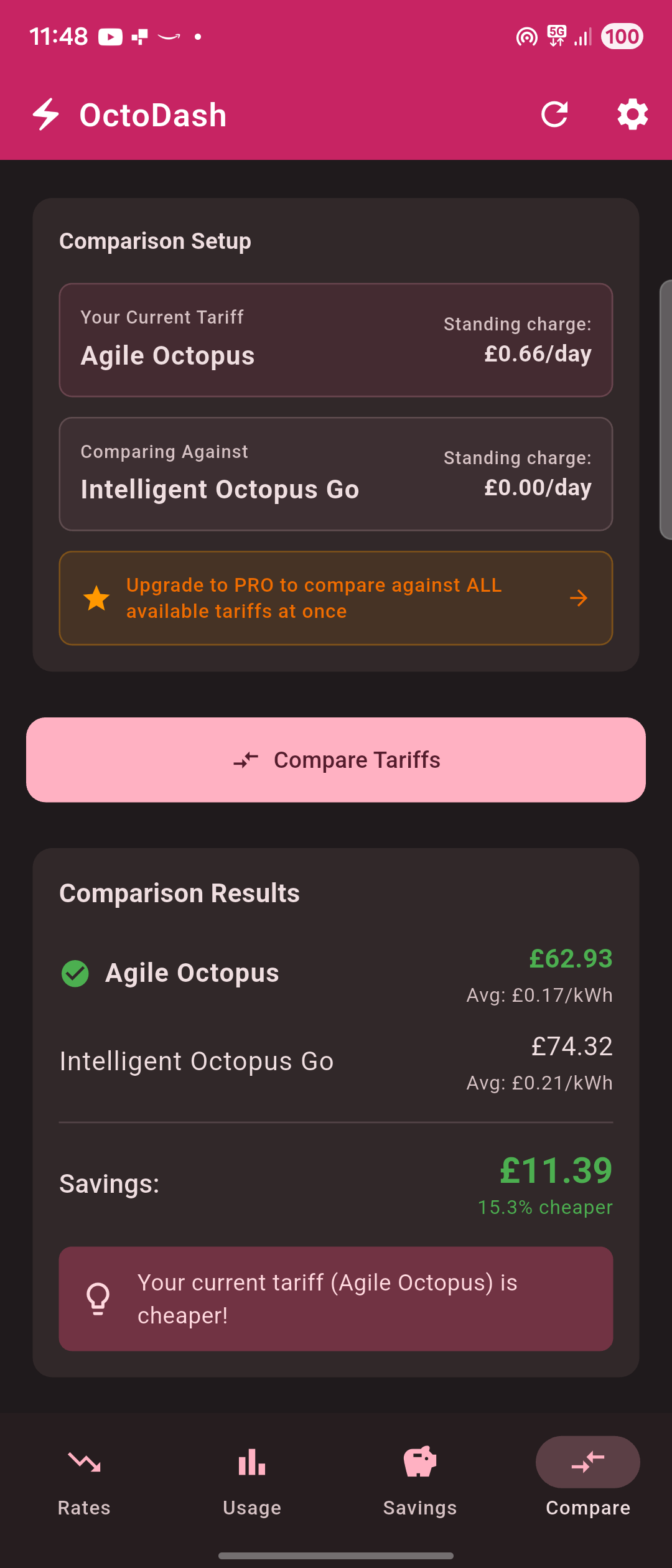Tap the YouTube icon in the status bar
Viewport: 672px width, 1568px height.
pyautogui.click(x=110, y=37)
